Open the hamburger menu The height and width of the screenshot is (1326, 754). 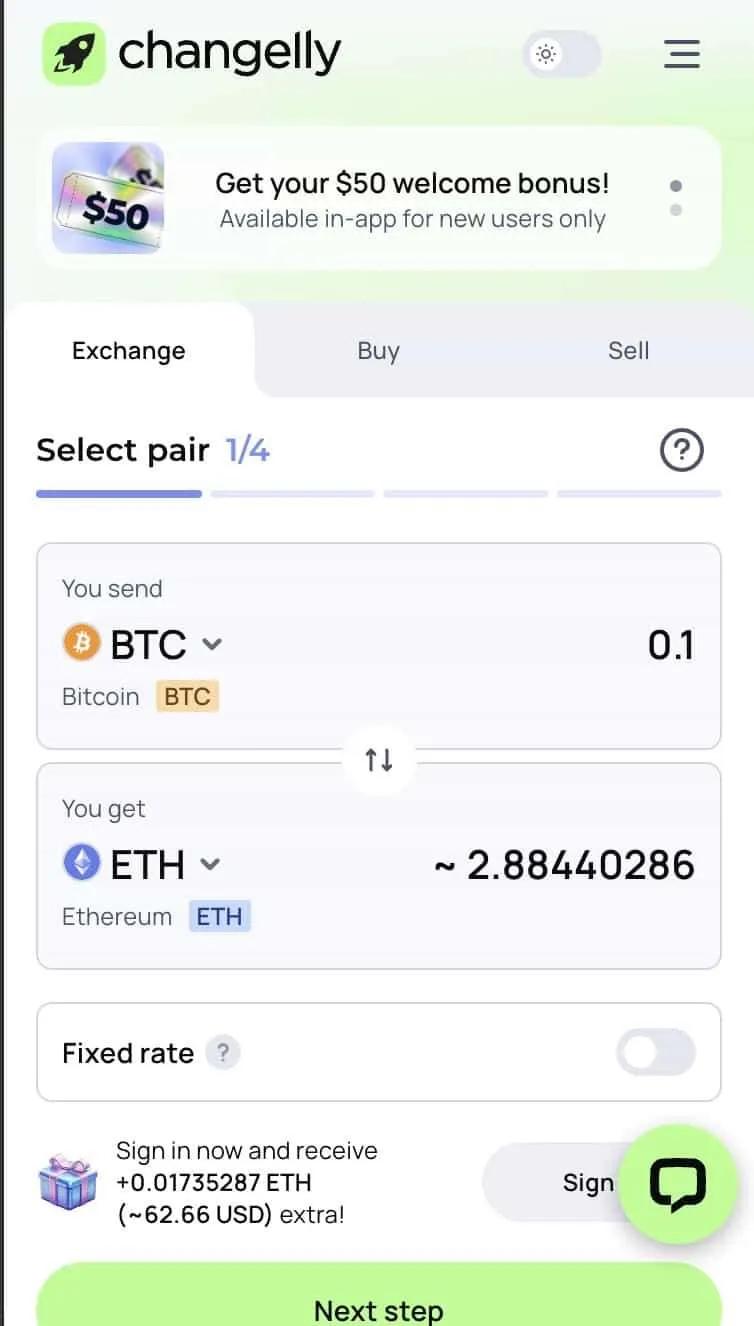tap(681, 53)
